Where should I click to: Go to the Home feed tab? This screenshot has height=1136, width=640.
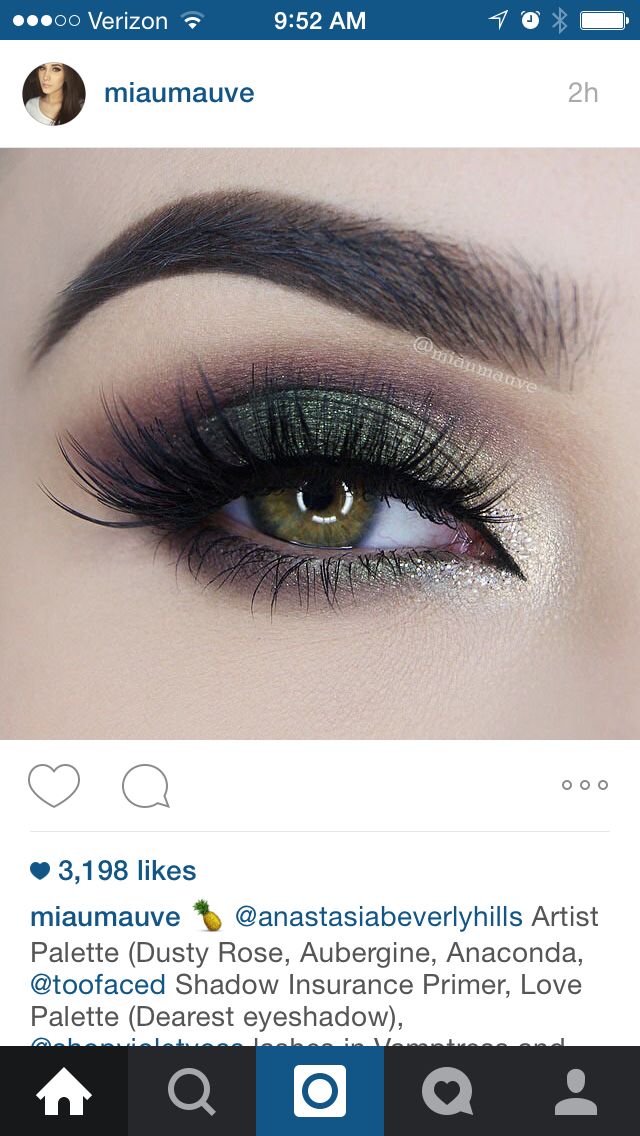(x=64, y=1091)
